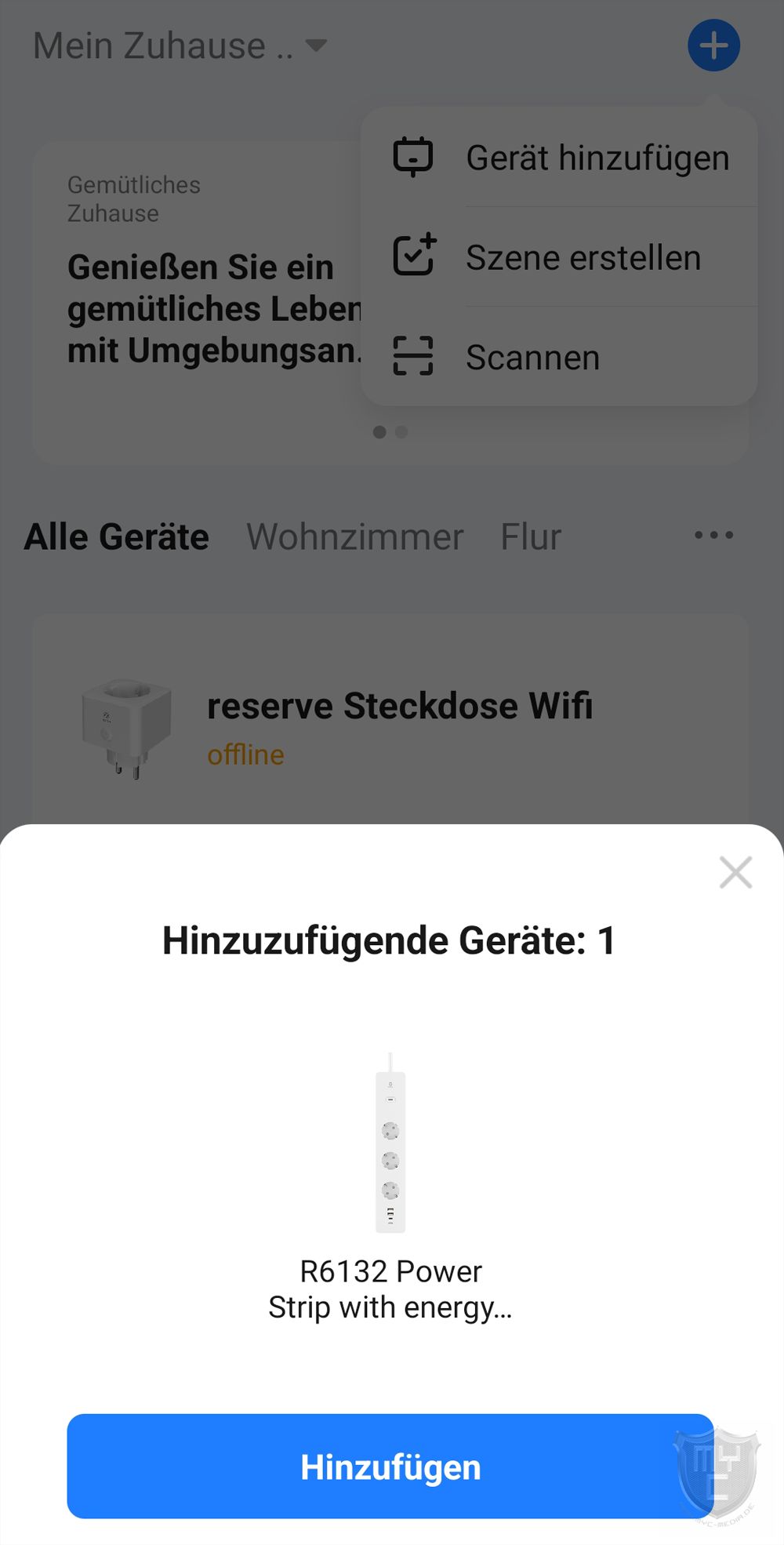Image resolution: width=784 pixels, height=1545 pixels.
Task: Switch to the Wohnzimmer tab
Action: (x=354, y=537)
